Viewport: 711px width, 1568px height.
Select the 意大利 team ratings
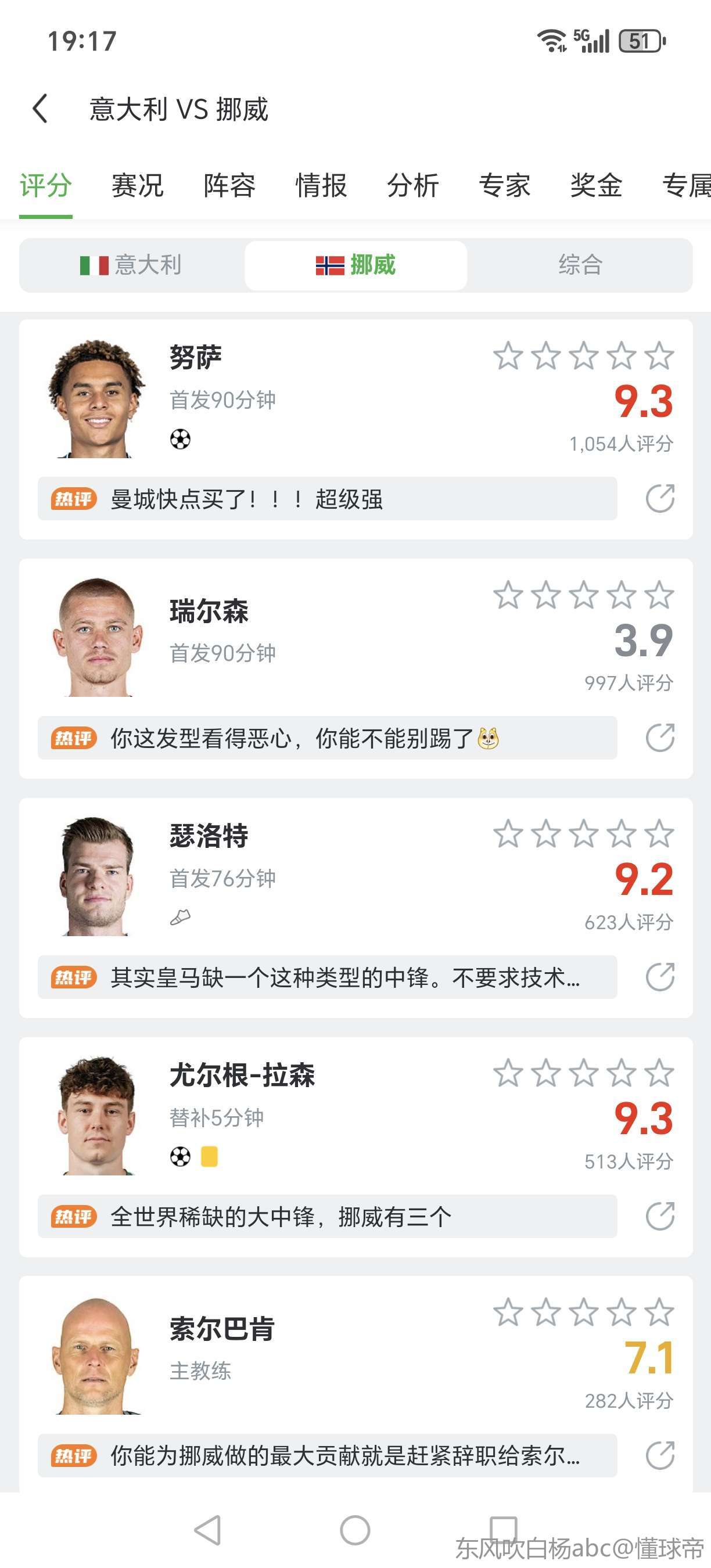131,265
